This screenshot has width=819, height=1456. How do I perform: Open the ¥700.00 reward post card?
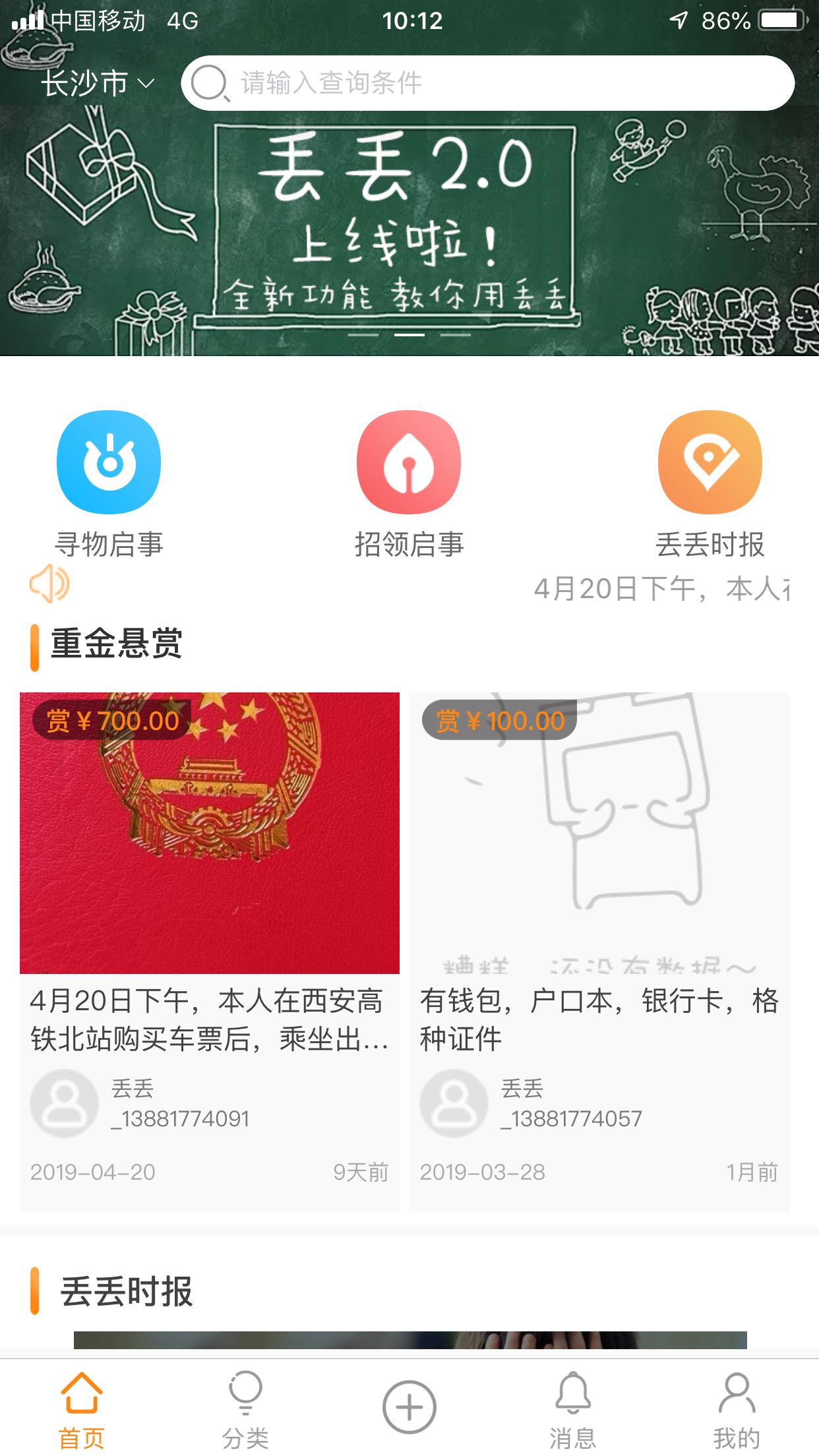click(x=210, y=950)
